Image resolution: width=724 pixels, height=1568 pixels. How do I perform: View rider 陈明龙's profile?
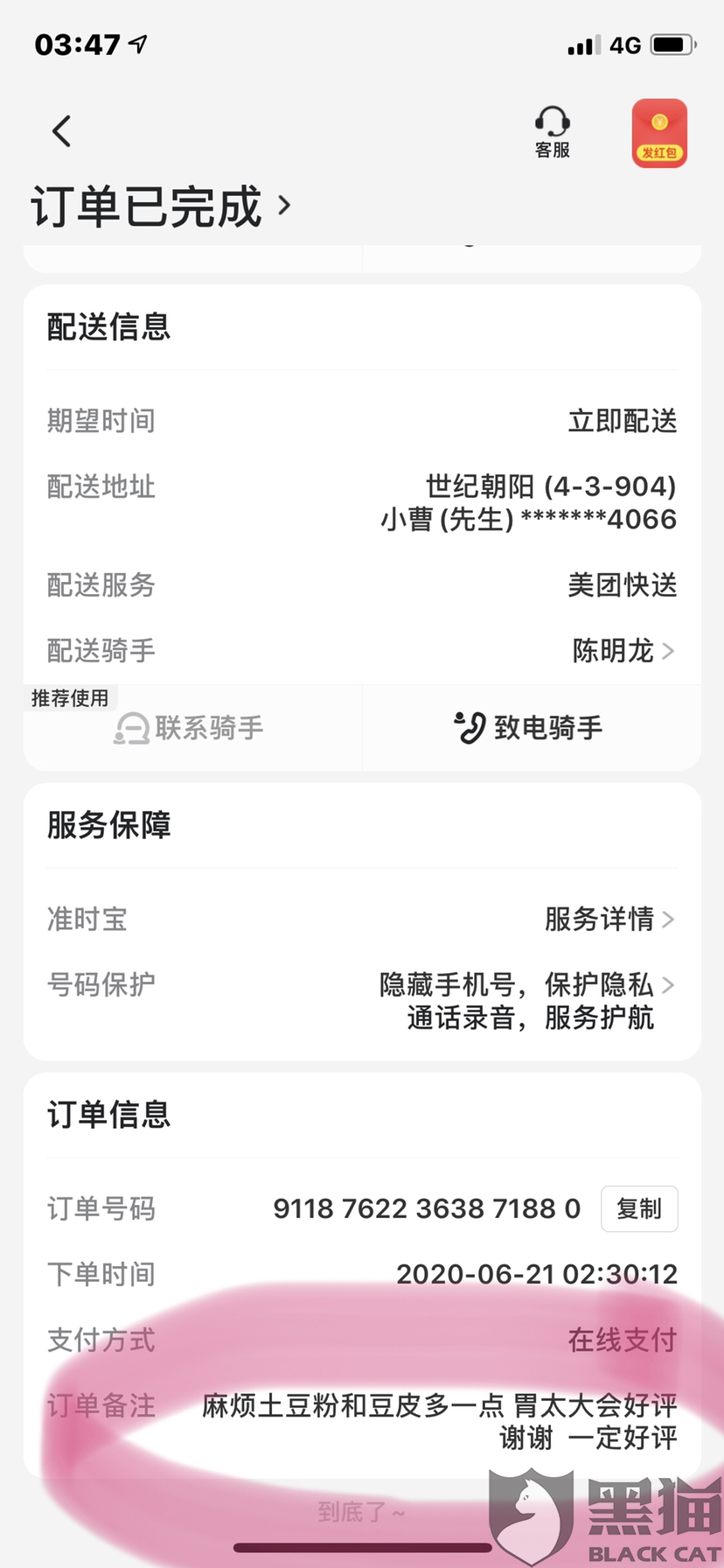pyautogui.click(x=623, y=651)
